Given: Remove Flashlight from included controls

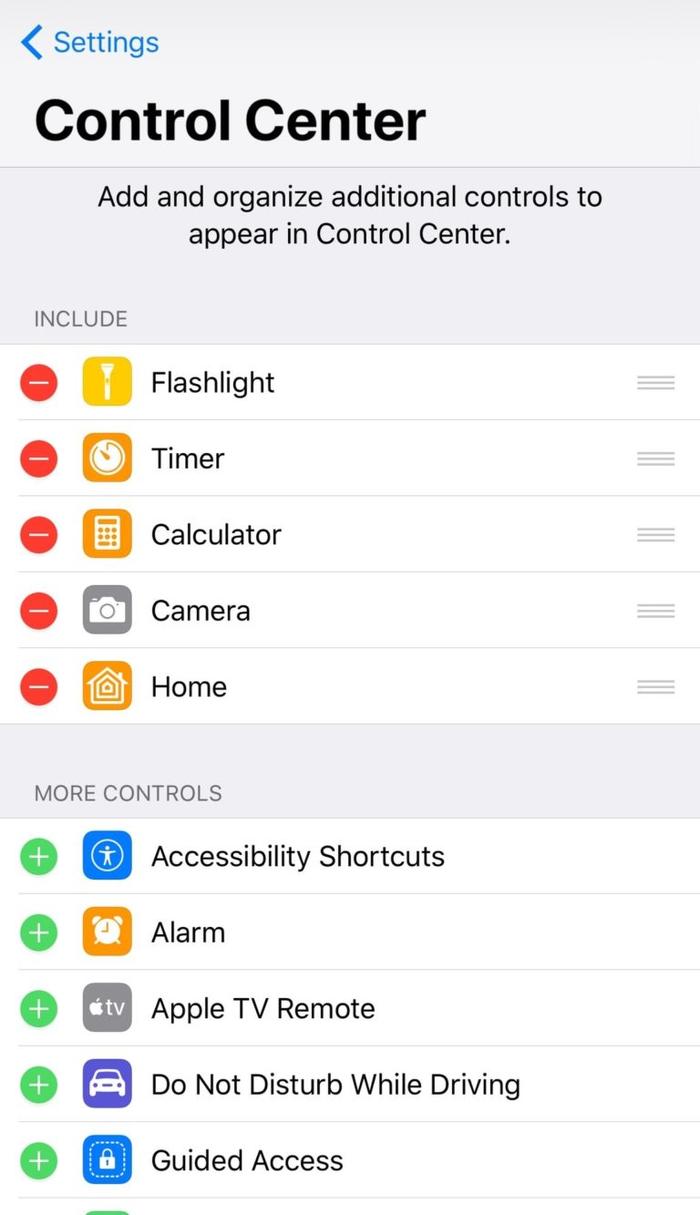Looking at the screenshot, I should [39, 382].
